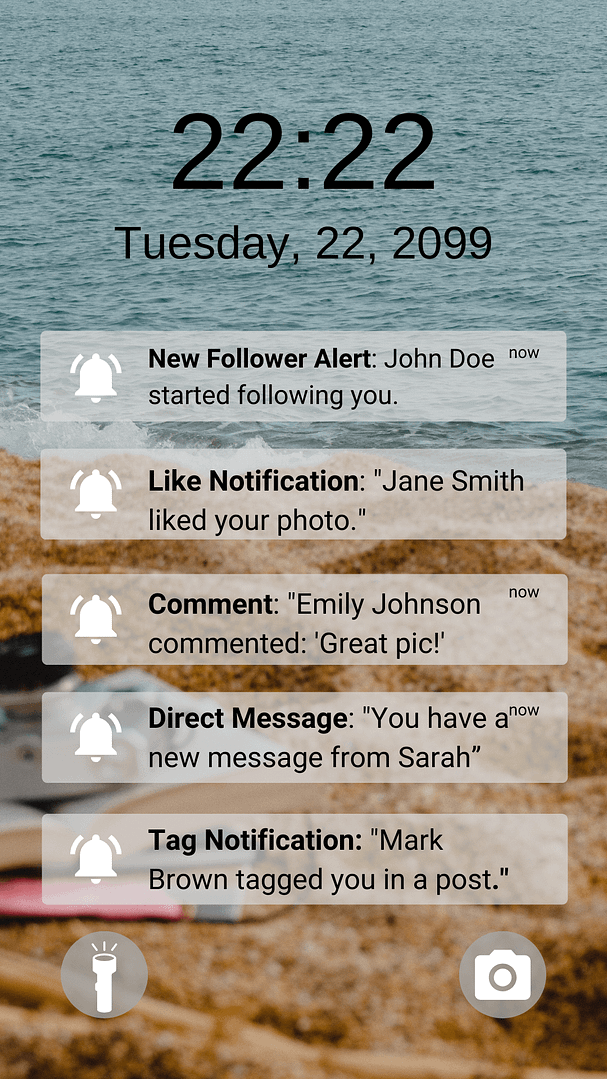Open the New Follower Alert from John Doe
The image size is (607, 1079).
(303, 376)
